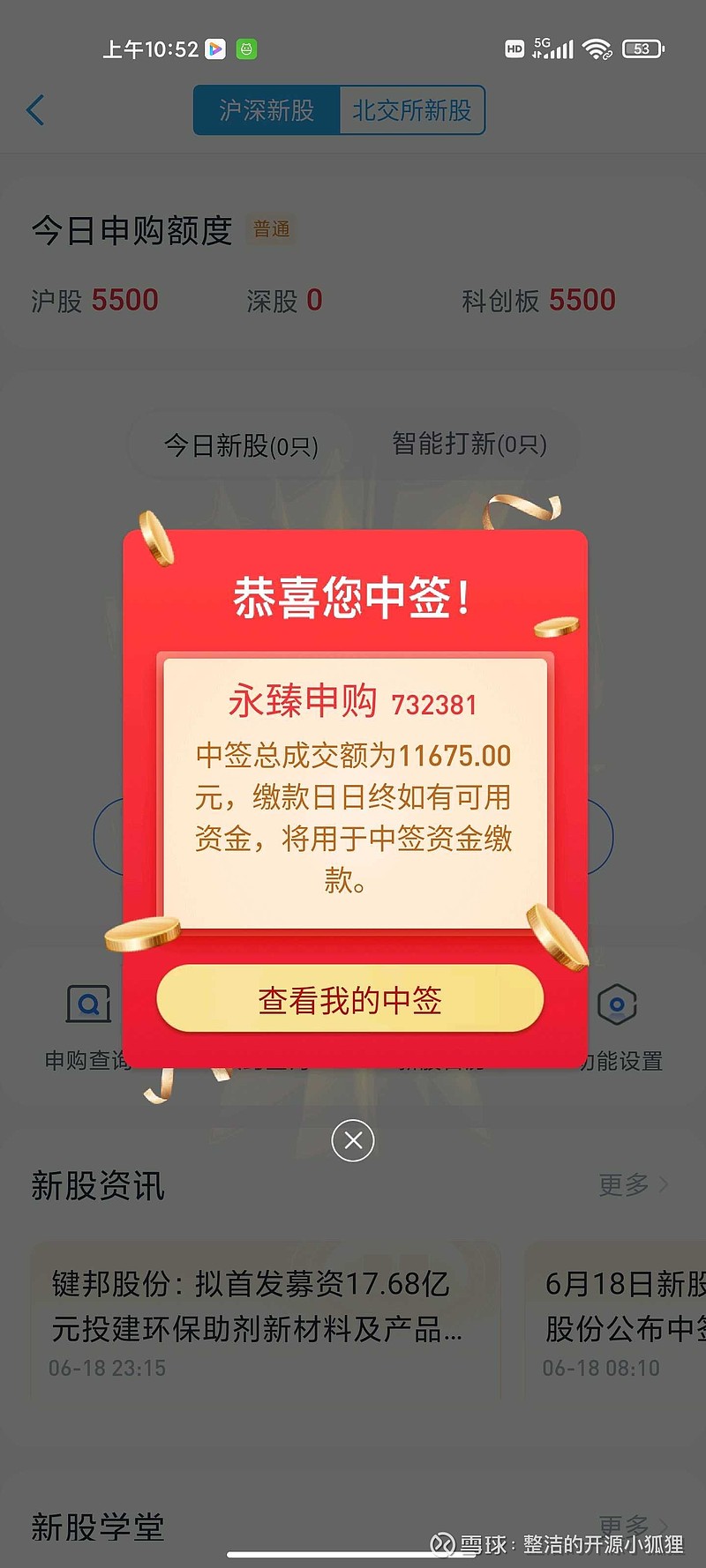Tap 查看我的中签 button
This screenshot has width=706, height=1568.
tap(349, 999)
